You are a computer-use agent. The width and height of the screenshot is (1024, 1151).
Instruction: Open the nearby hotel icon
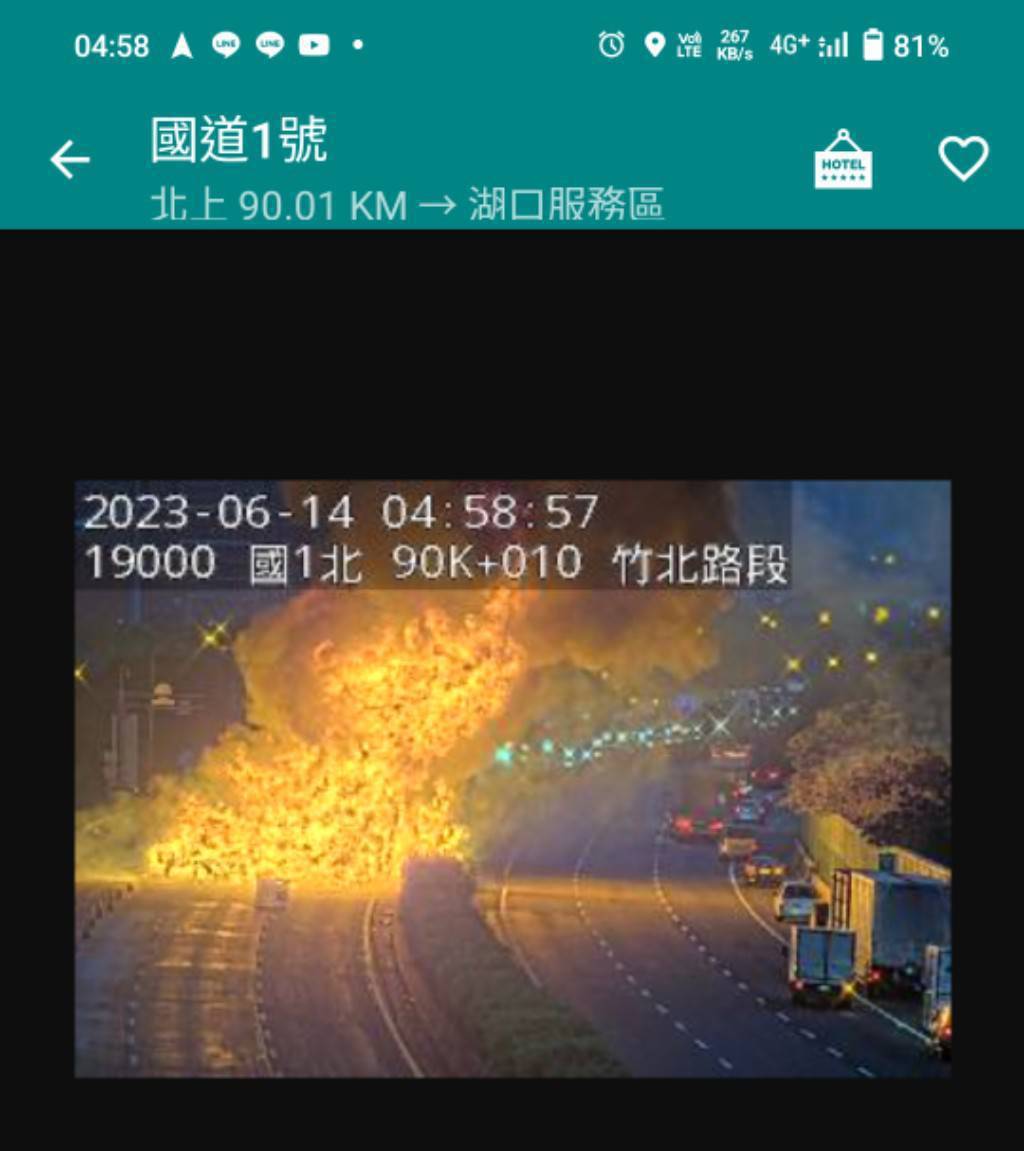[843, 160]
